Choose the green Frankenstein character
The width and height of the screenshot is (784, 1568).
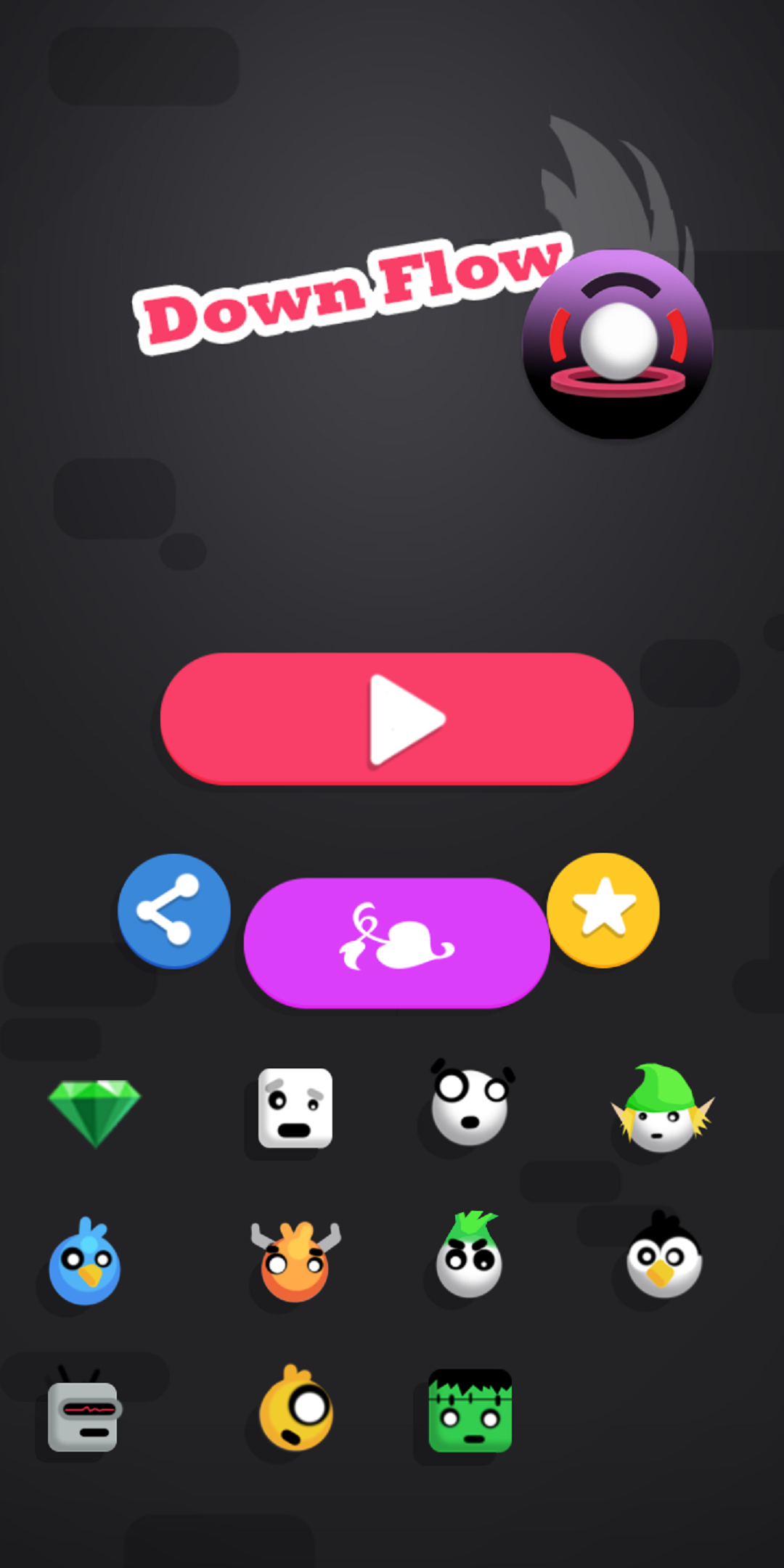coord(470,1411)
